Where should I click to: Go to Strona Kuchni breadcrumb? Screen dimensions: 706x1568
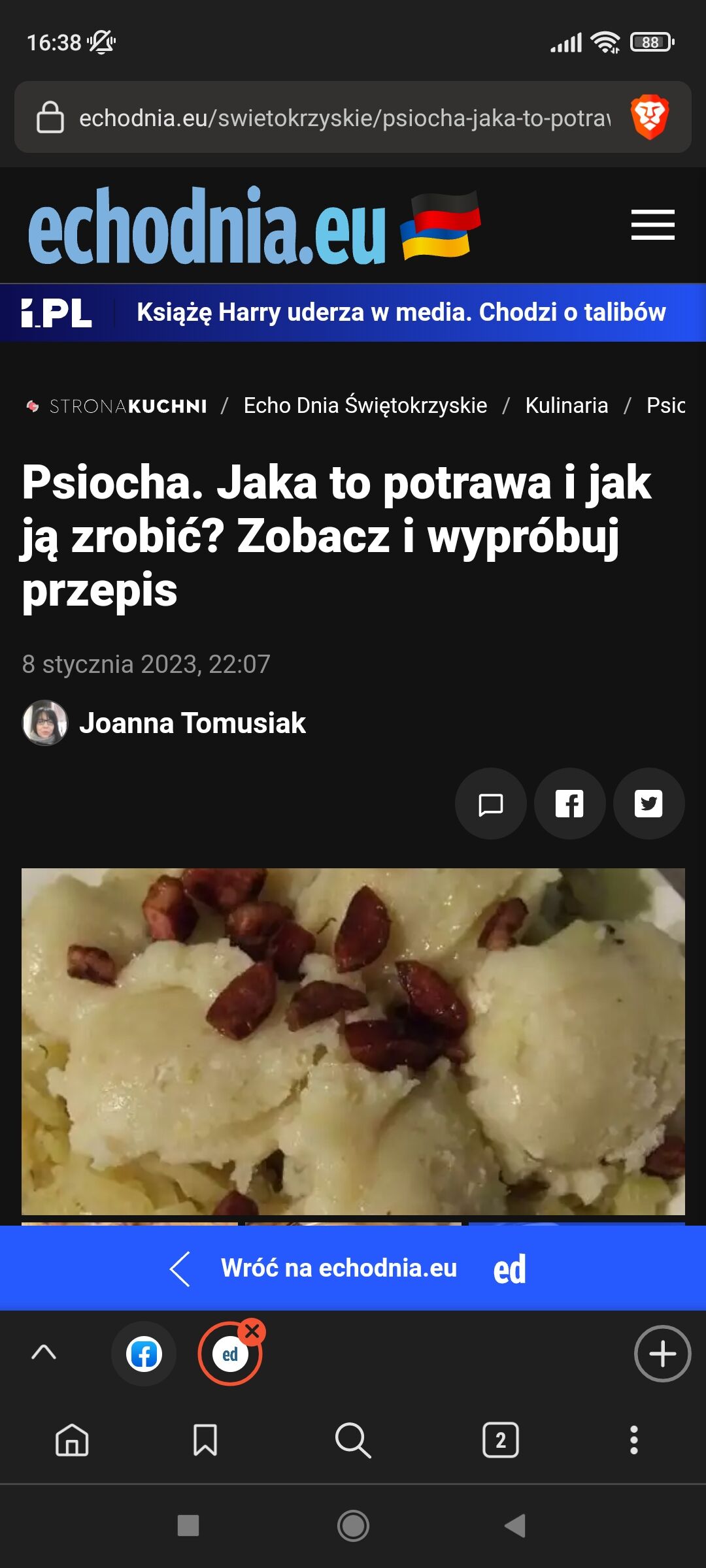tap(118, 406)
